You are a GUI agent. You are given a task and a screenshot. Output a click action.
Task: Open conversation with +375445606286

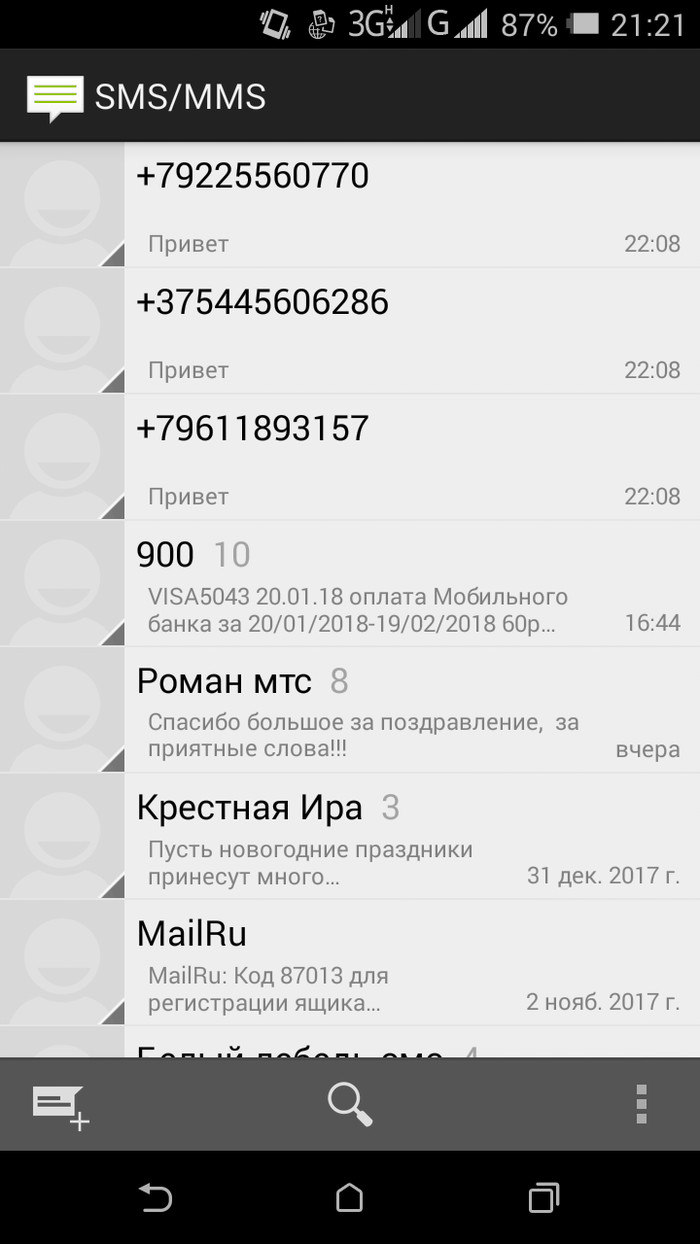tap(350, 331)
